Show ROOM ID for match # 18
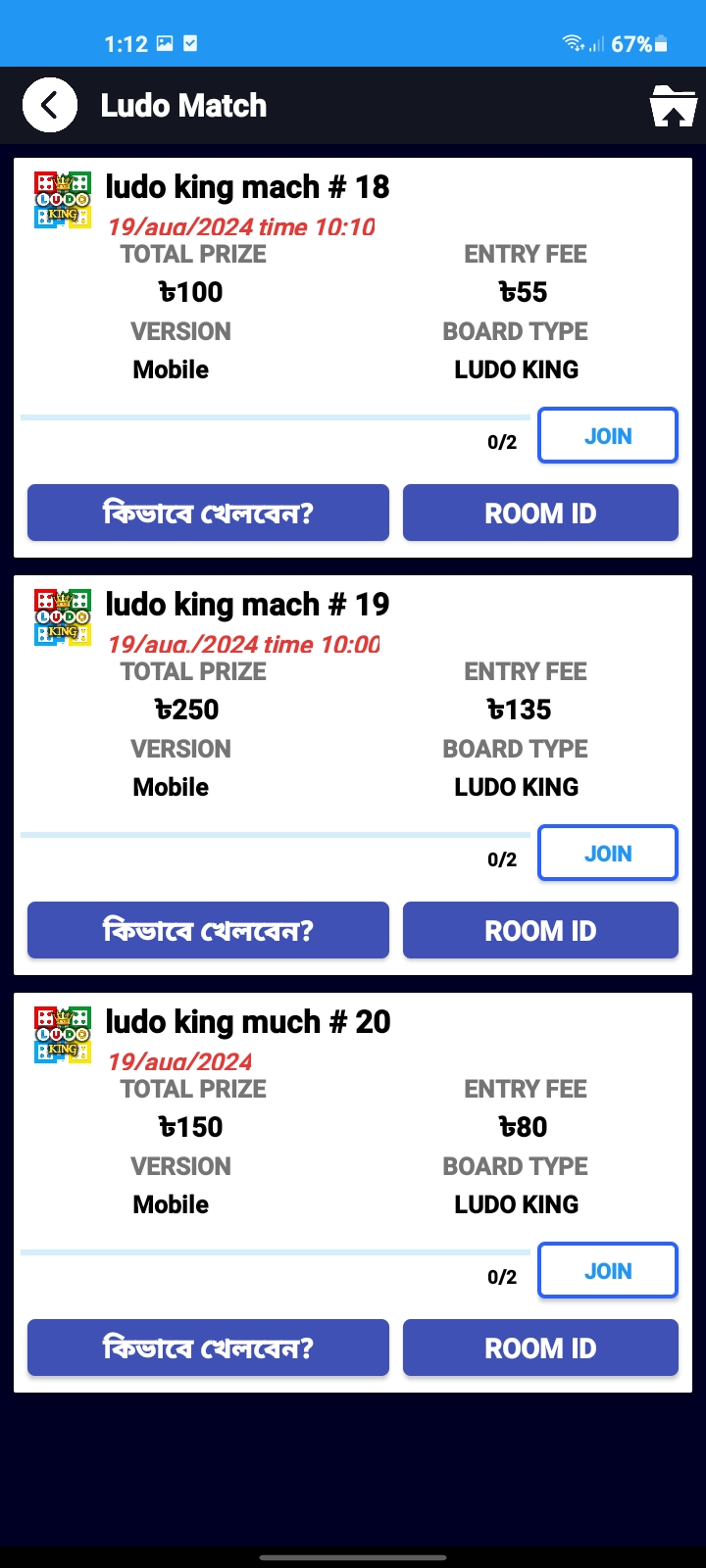The width and height of the screenshot is (706, 1568). click(540, 513)
